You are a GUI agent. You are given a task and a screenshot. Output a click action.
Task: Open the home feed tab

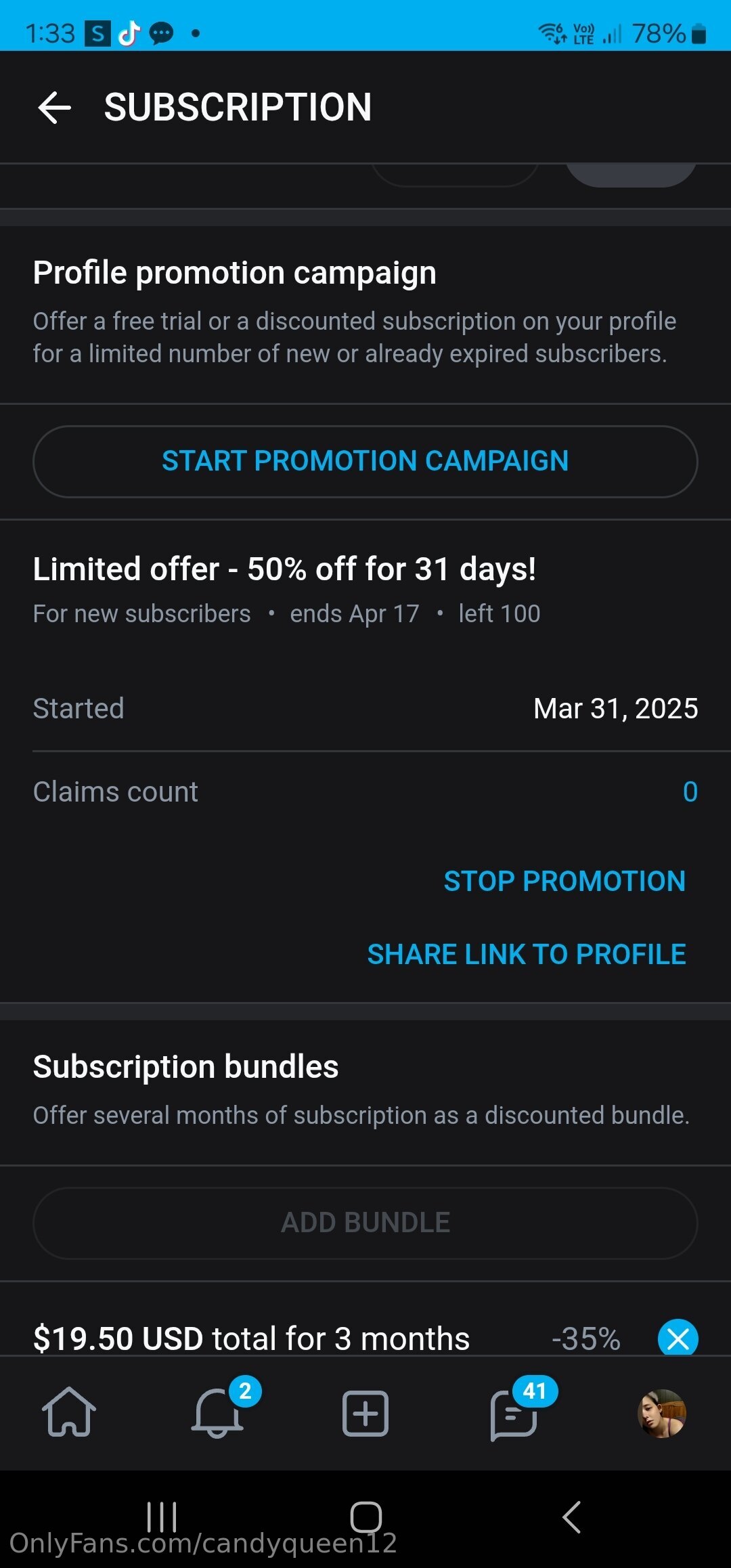coord(69,1413)
